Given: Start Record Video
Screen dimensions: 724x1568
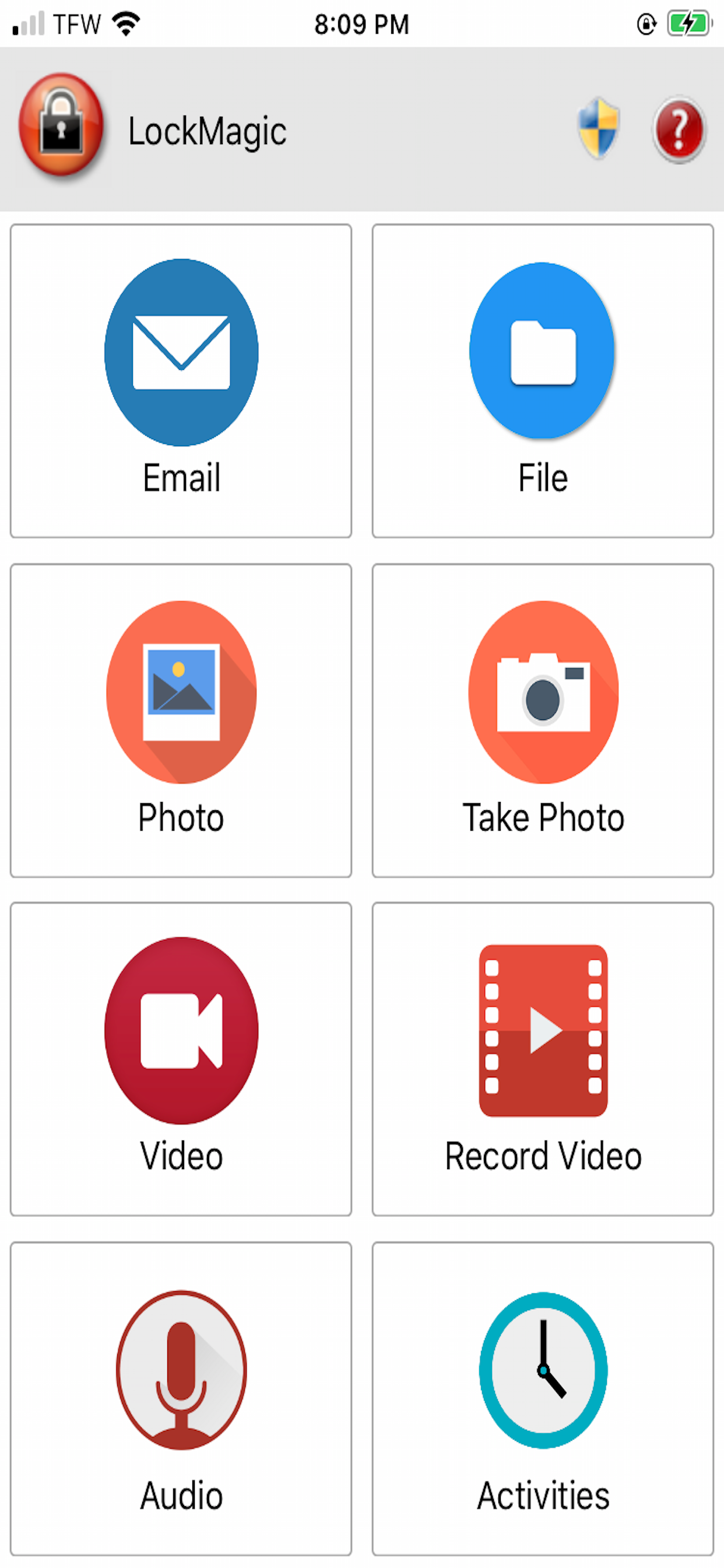Looking at the screenshot, I should 543,1059.
